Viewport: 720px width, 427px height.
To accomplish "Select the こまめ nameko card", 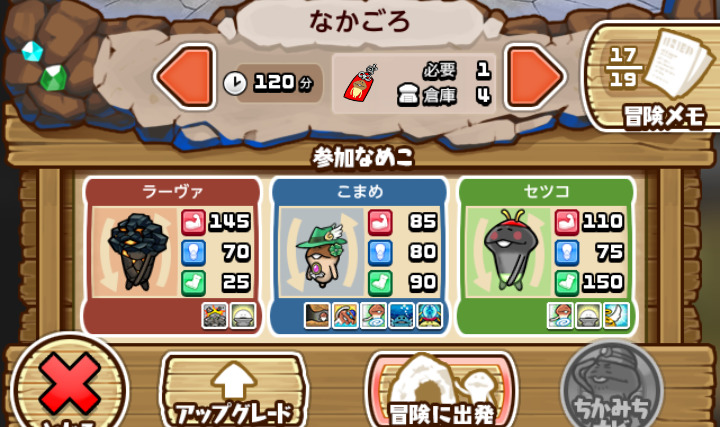I will pyautogui.click(x=359, y=256).
